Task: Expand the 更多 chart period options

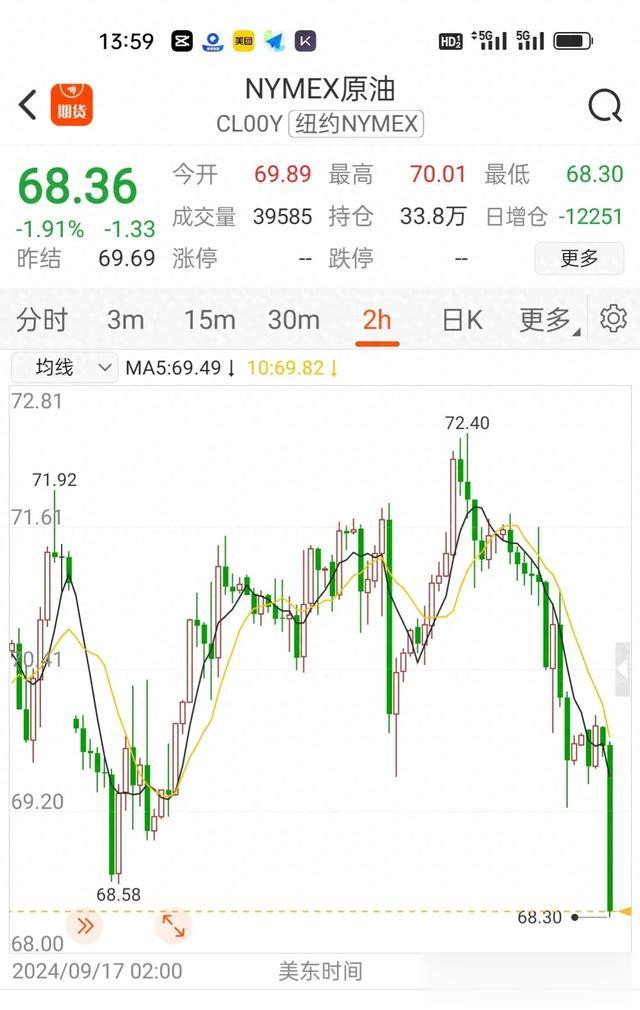Action: click(x=545, y=320)
